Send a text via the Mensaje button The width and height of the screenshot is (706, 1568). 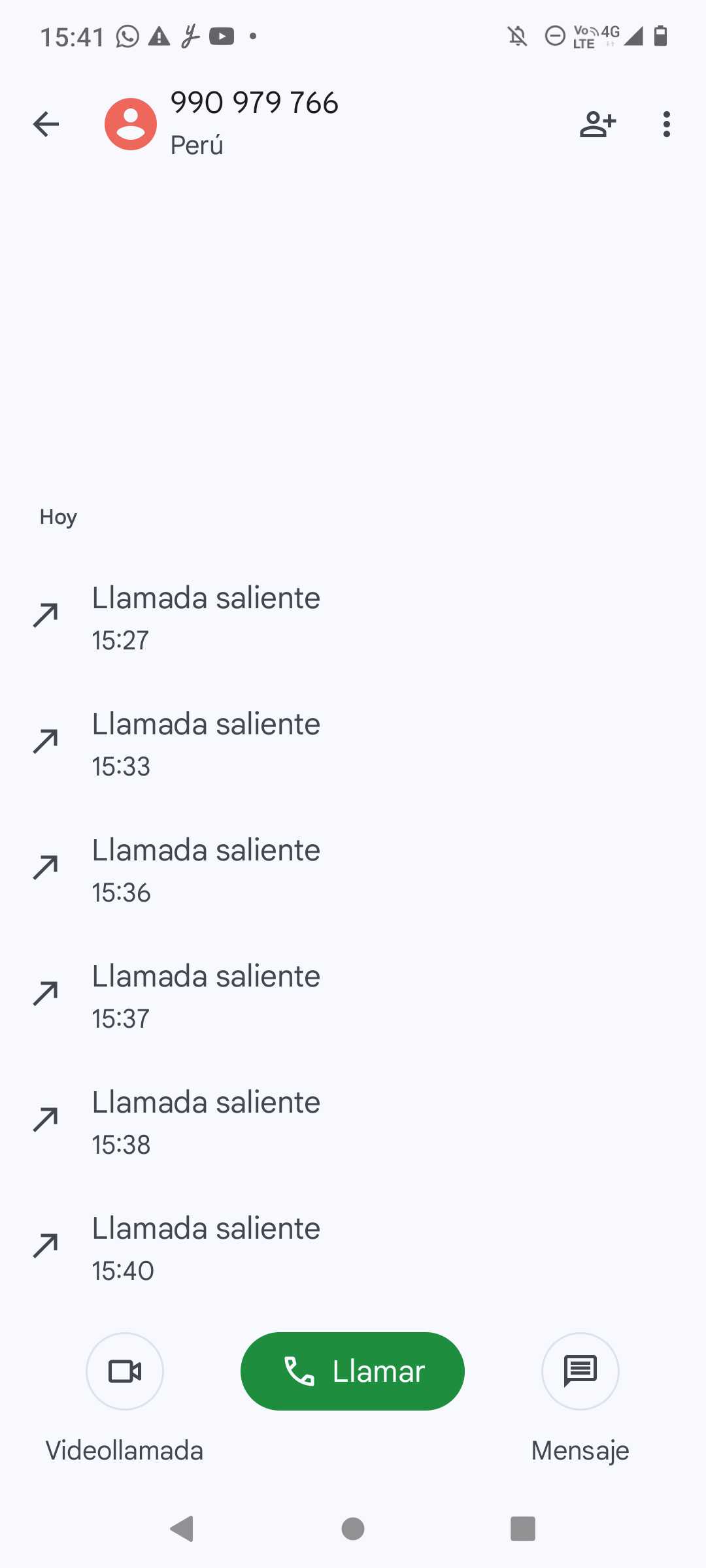pyautogui.click(x=580, y=1371)
